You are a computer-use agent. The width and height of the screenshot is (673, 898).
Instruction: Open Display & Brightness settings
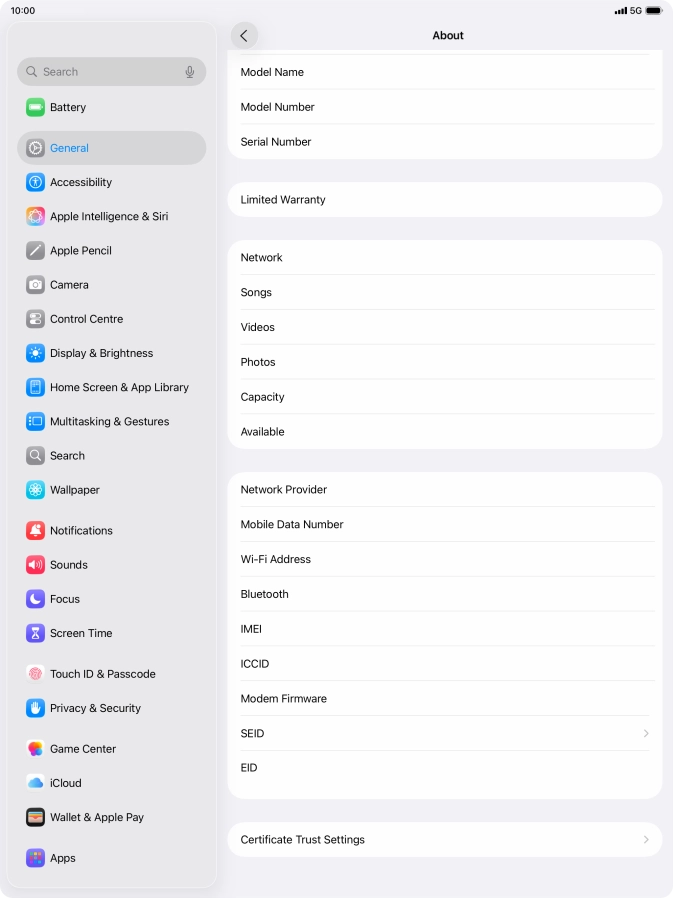(101, 353)
